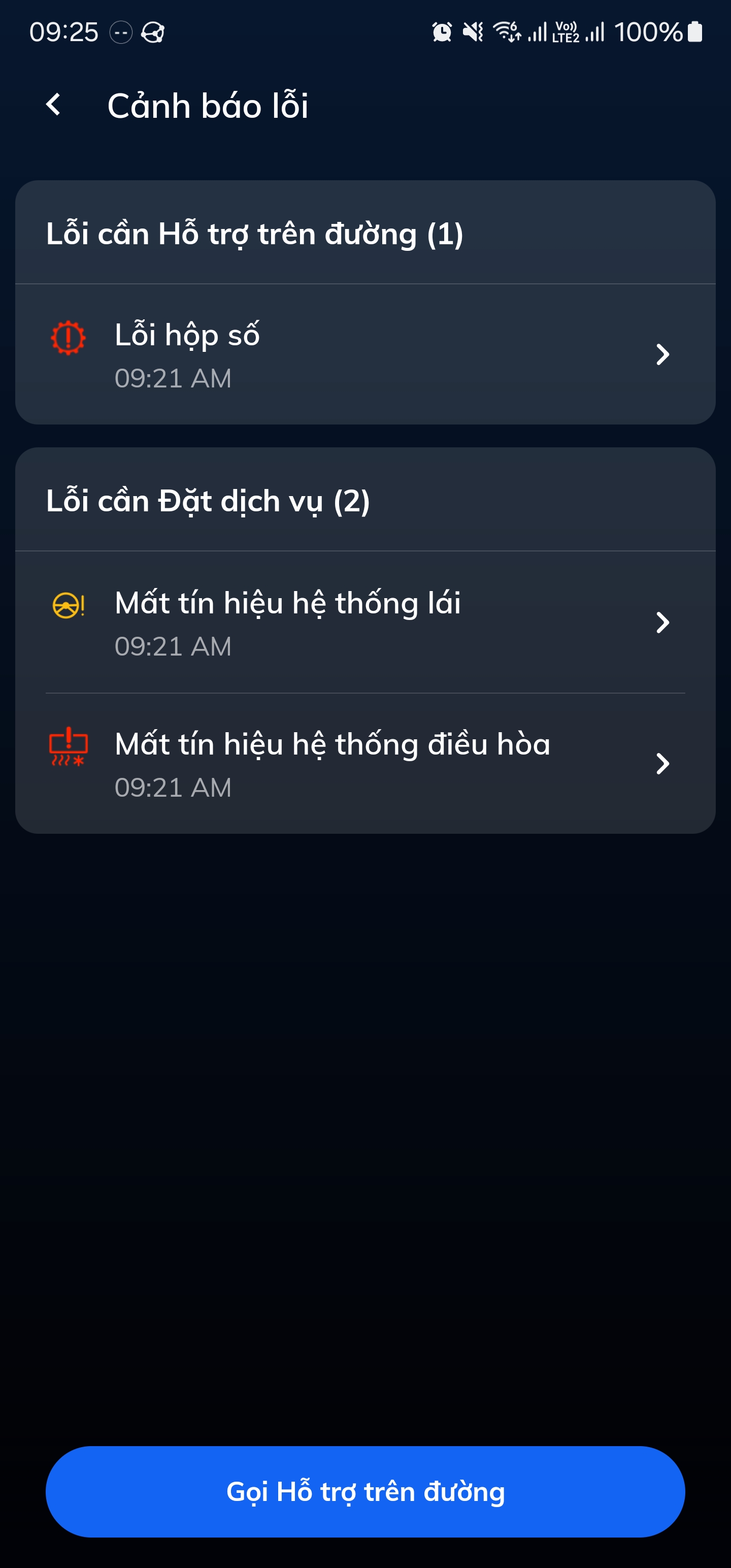
Task: Tap the battery icon in the status bar
Action: coord(695,31)
